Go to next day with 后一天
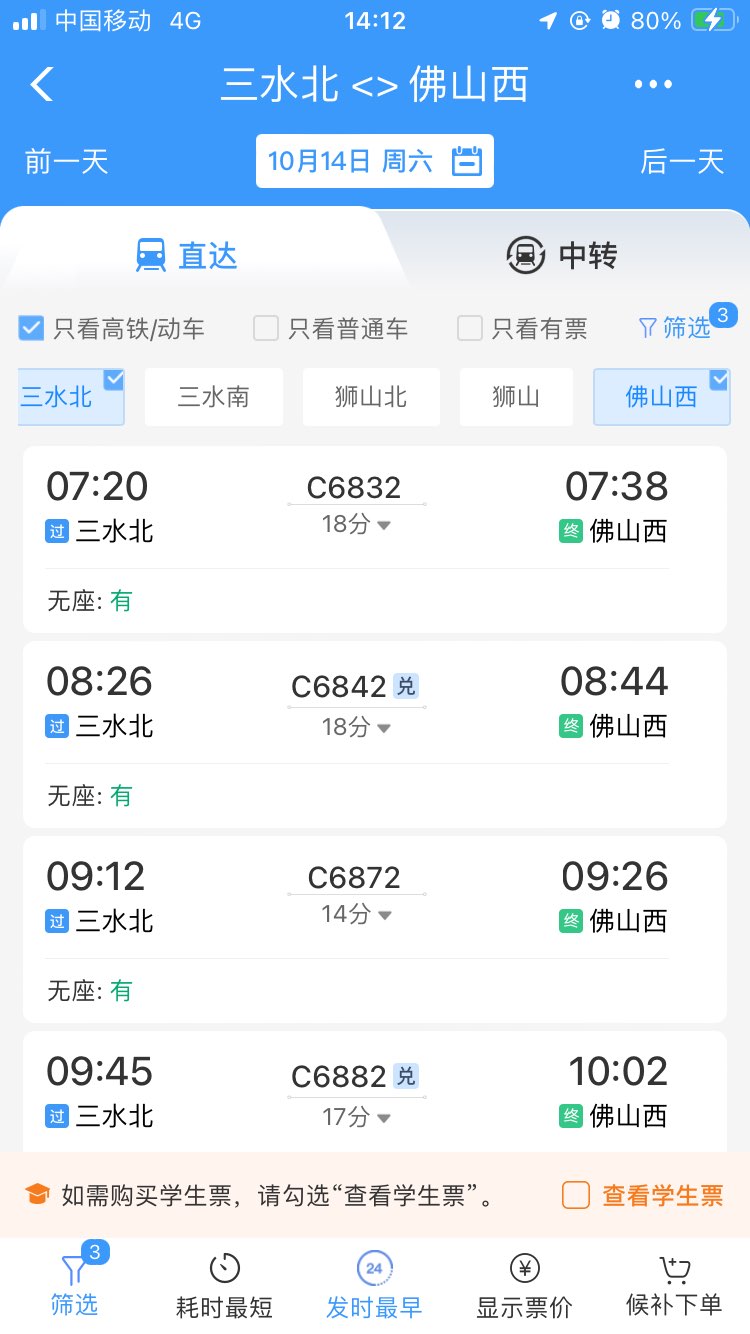 click(685, 162)
